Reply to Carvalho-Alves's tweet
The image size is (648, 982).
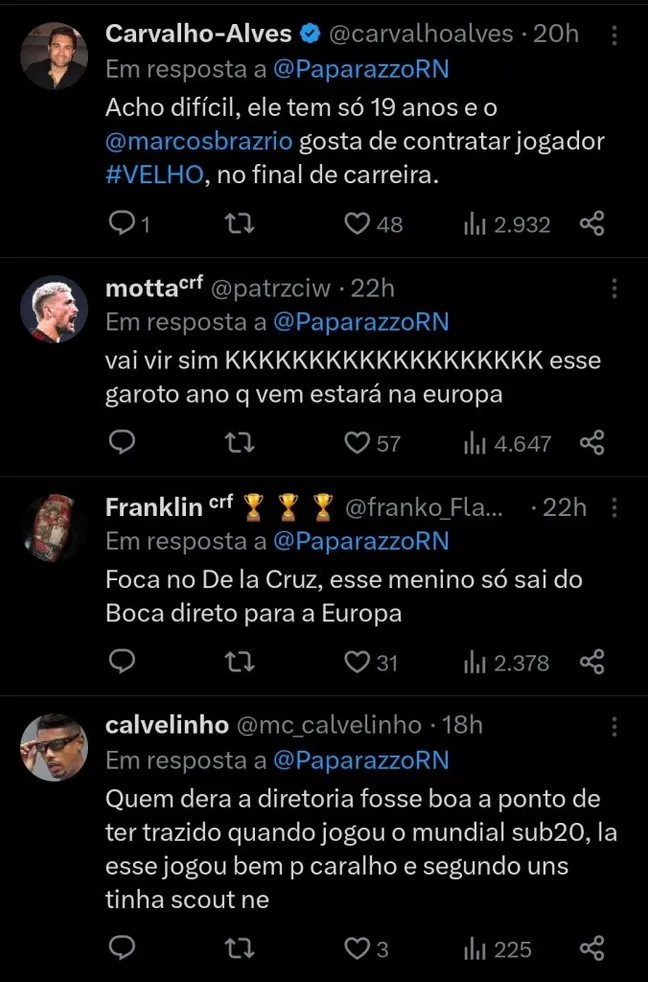pos(121,224)
